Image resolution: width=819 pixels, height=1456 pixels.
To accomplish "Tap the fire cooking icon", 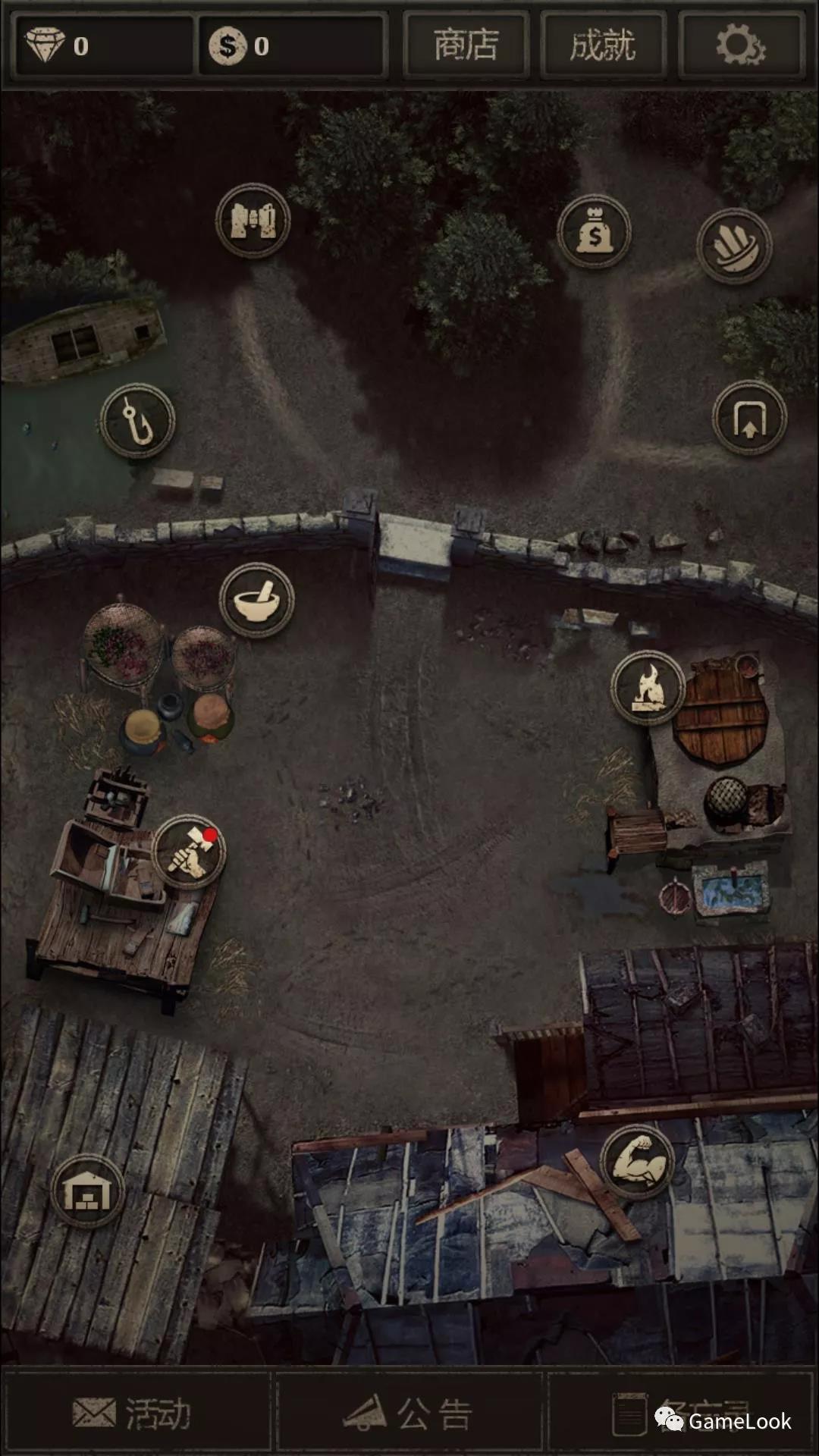I will point(648,688).
